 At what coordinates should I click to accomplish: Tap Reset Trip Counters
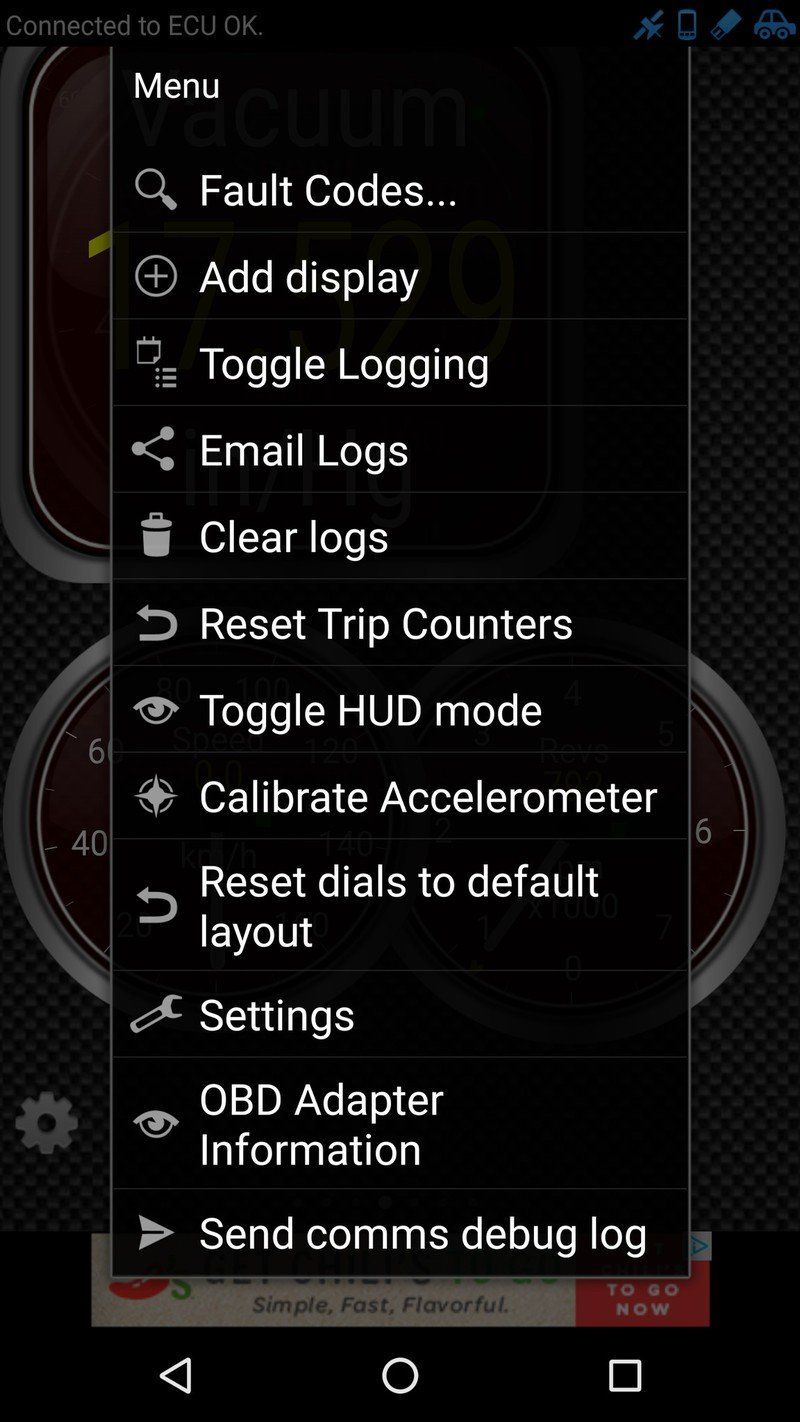click(400, 622)
